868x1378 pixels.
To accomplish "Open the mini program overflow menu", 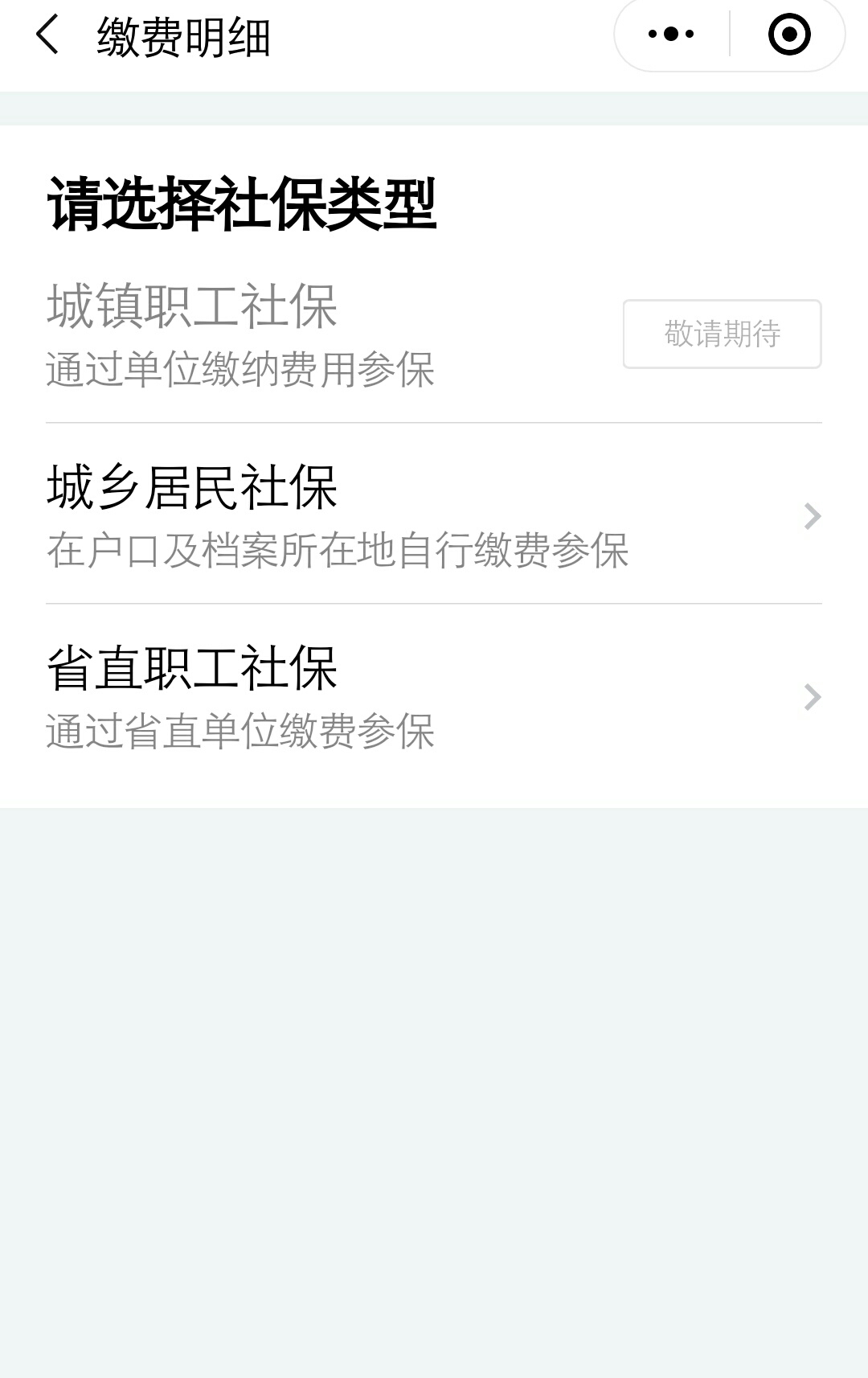I will (671, 35).
